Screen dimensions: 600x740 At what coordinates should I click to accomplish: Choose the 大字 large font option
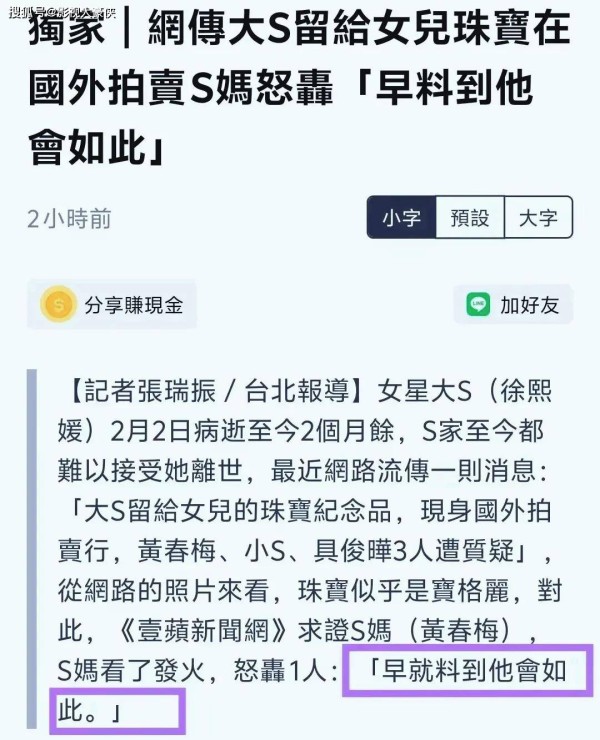[x=538, y=218]
